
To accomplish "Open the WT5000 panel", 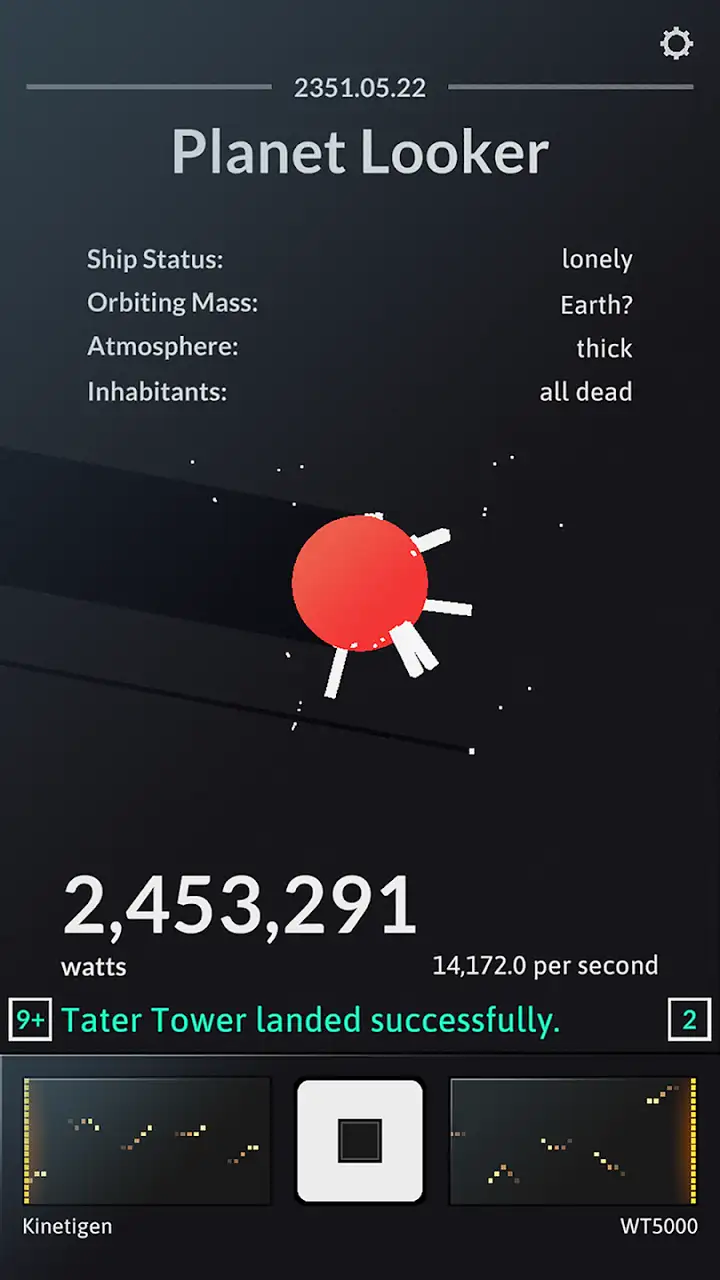I will coord(574,1141).
